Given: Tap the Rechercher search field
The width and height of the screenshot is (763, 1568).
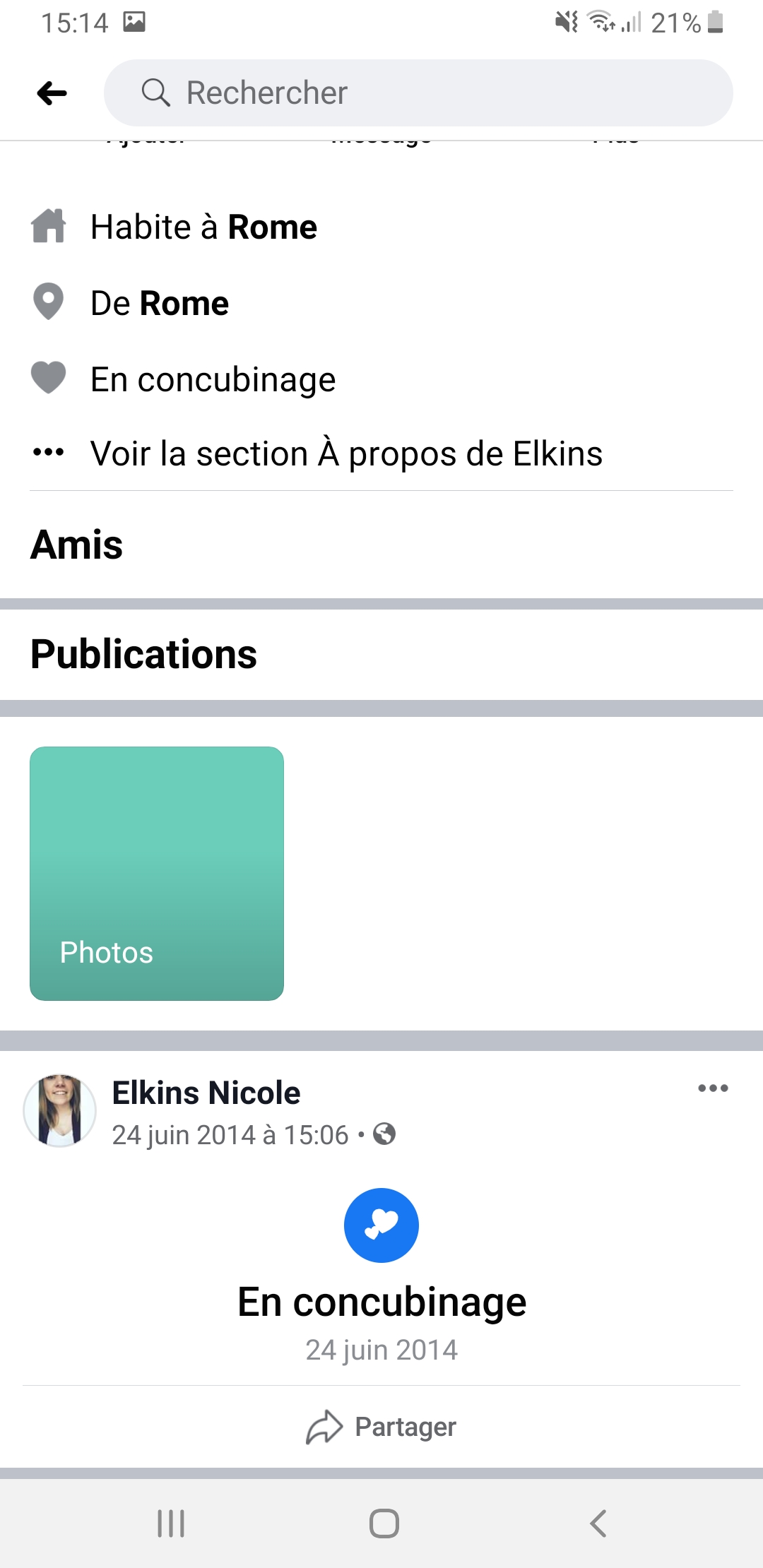Looking at the screenshot, I should coord(418,93).
